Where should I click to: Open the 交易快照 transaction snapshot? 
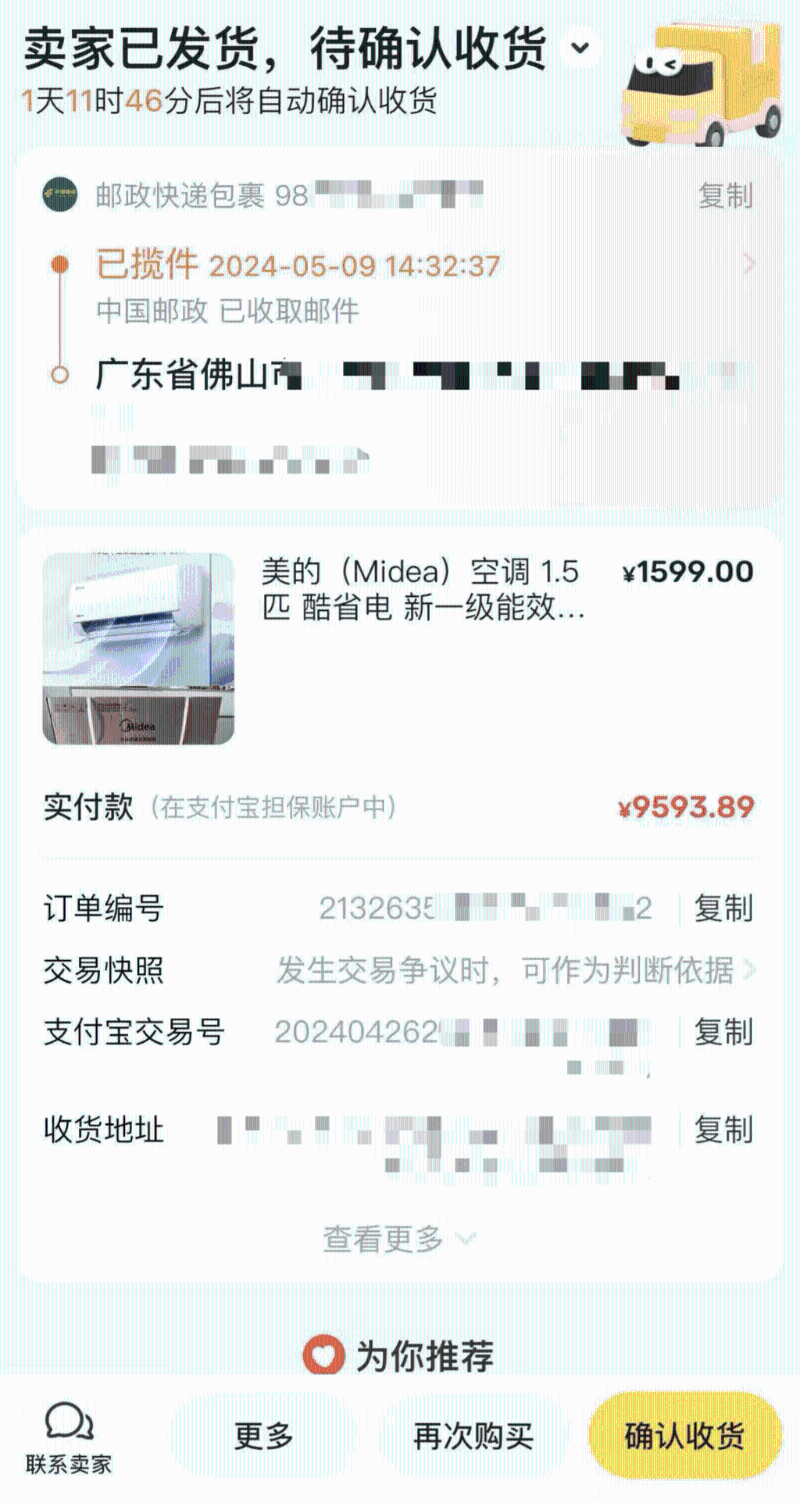click(515, 970)
